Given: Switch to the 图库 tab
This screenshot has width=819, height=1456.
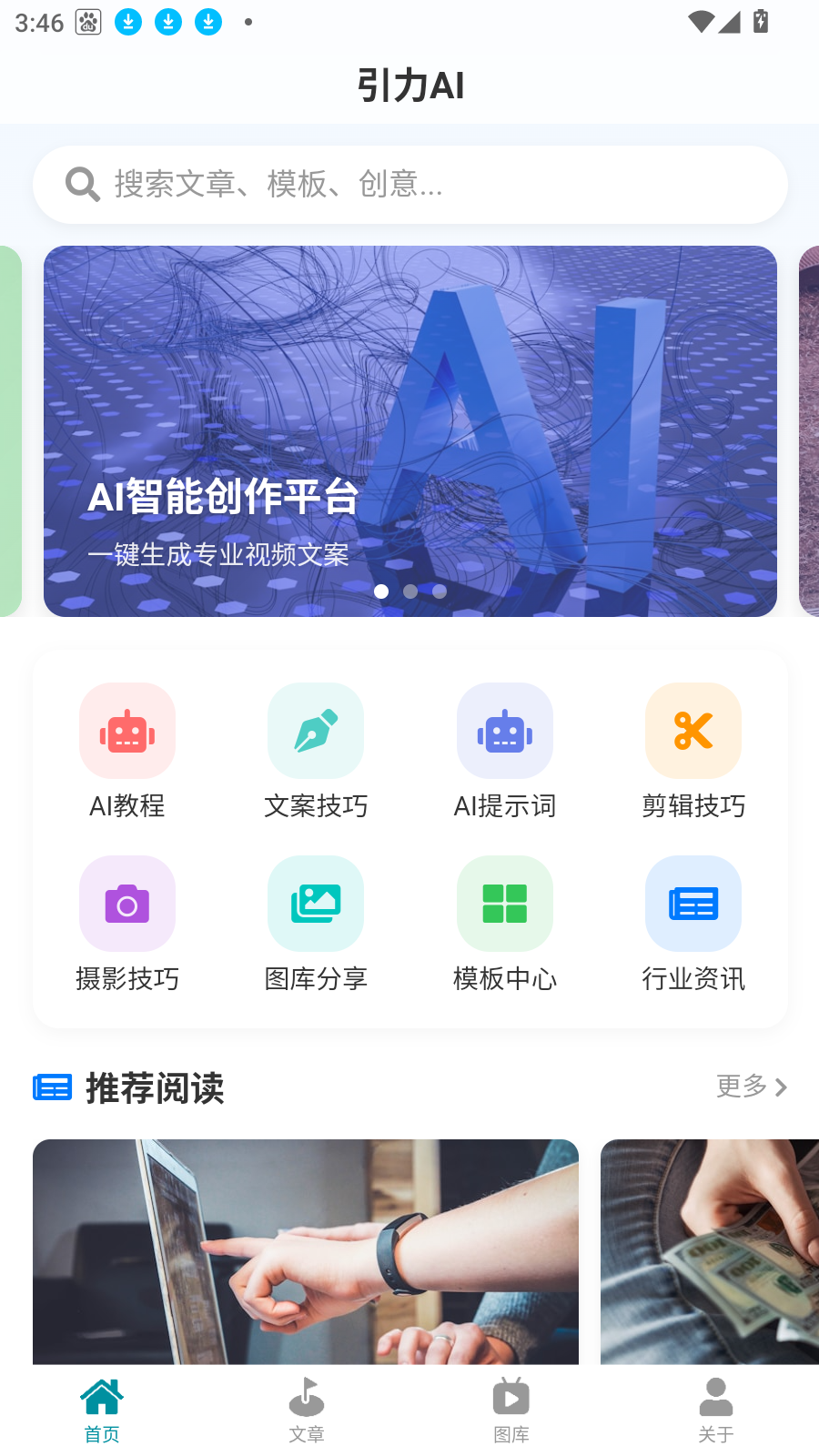Looking at the screenshot, I should tap(511, 1409).
